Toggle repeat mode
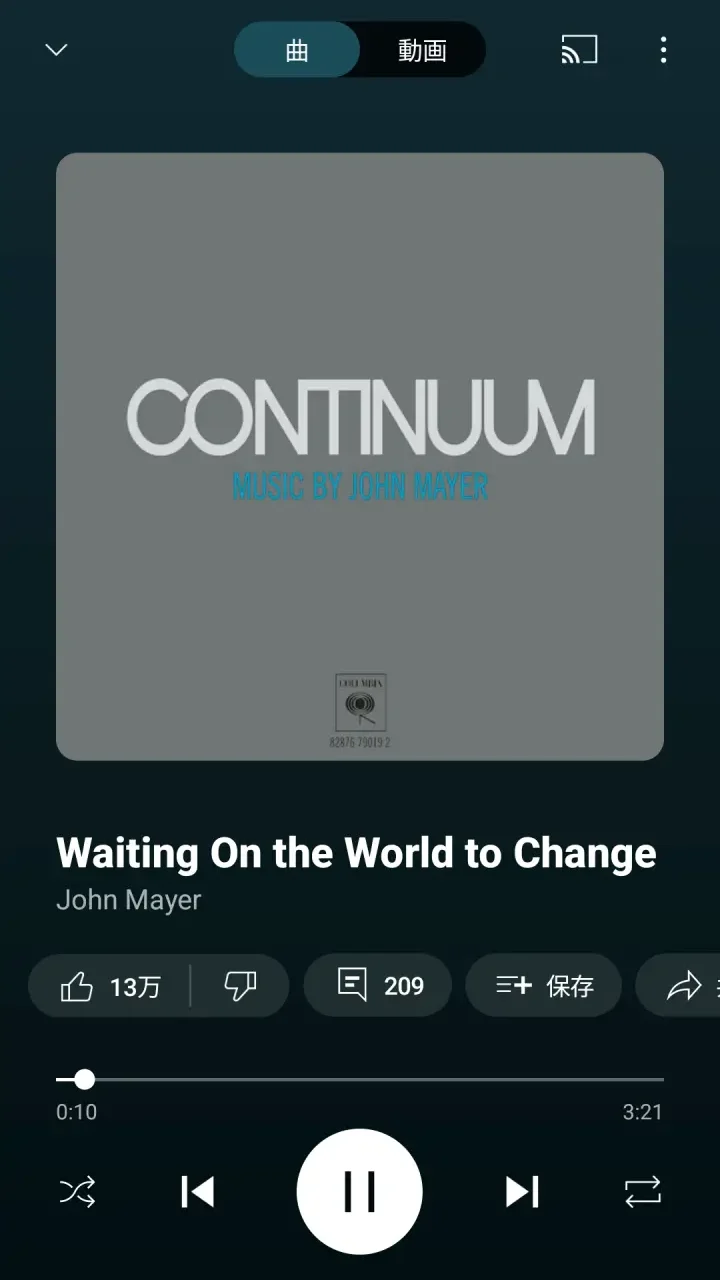 coord(642,1192)
